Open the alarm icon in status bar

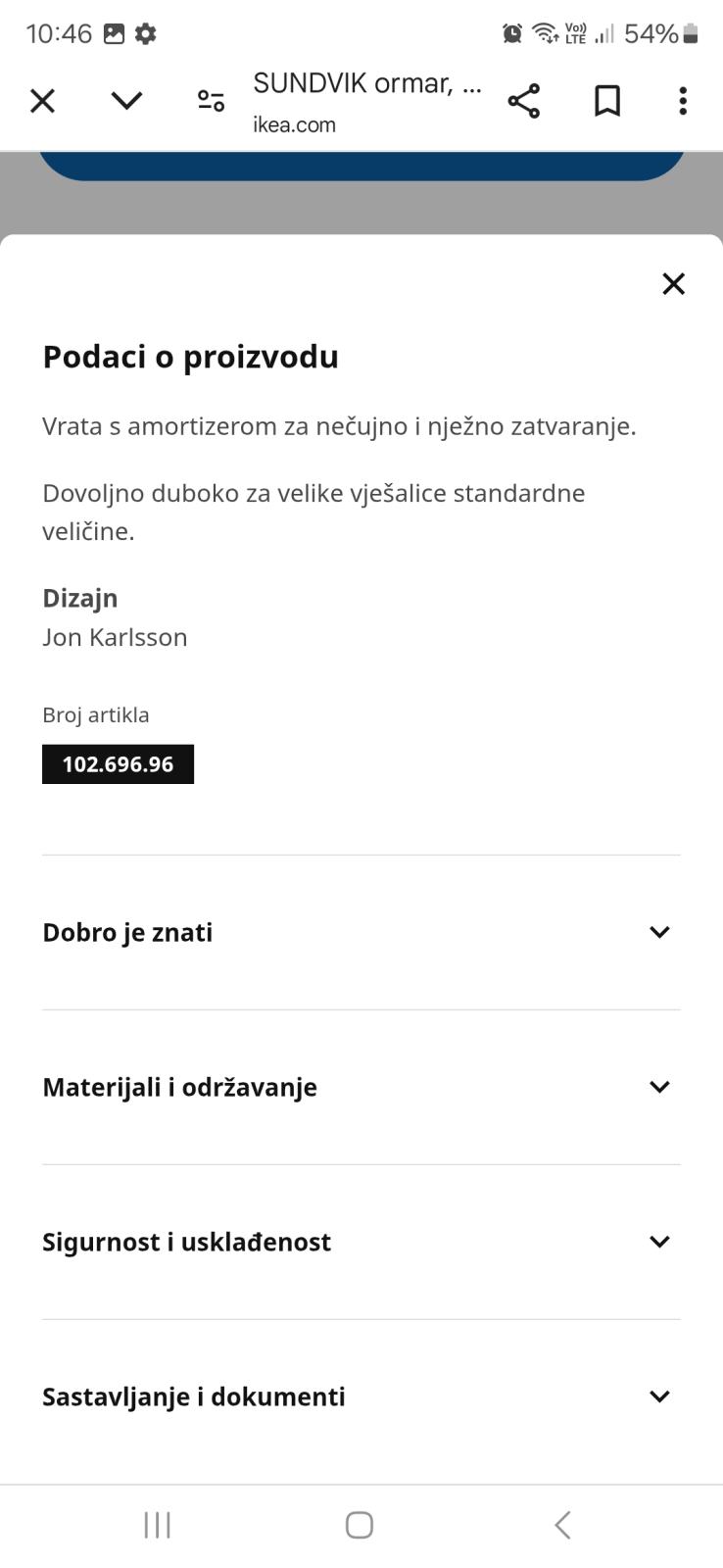pos(510,32)
